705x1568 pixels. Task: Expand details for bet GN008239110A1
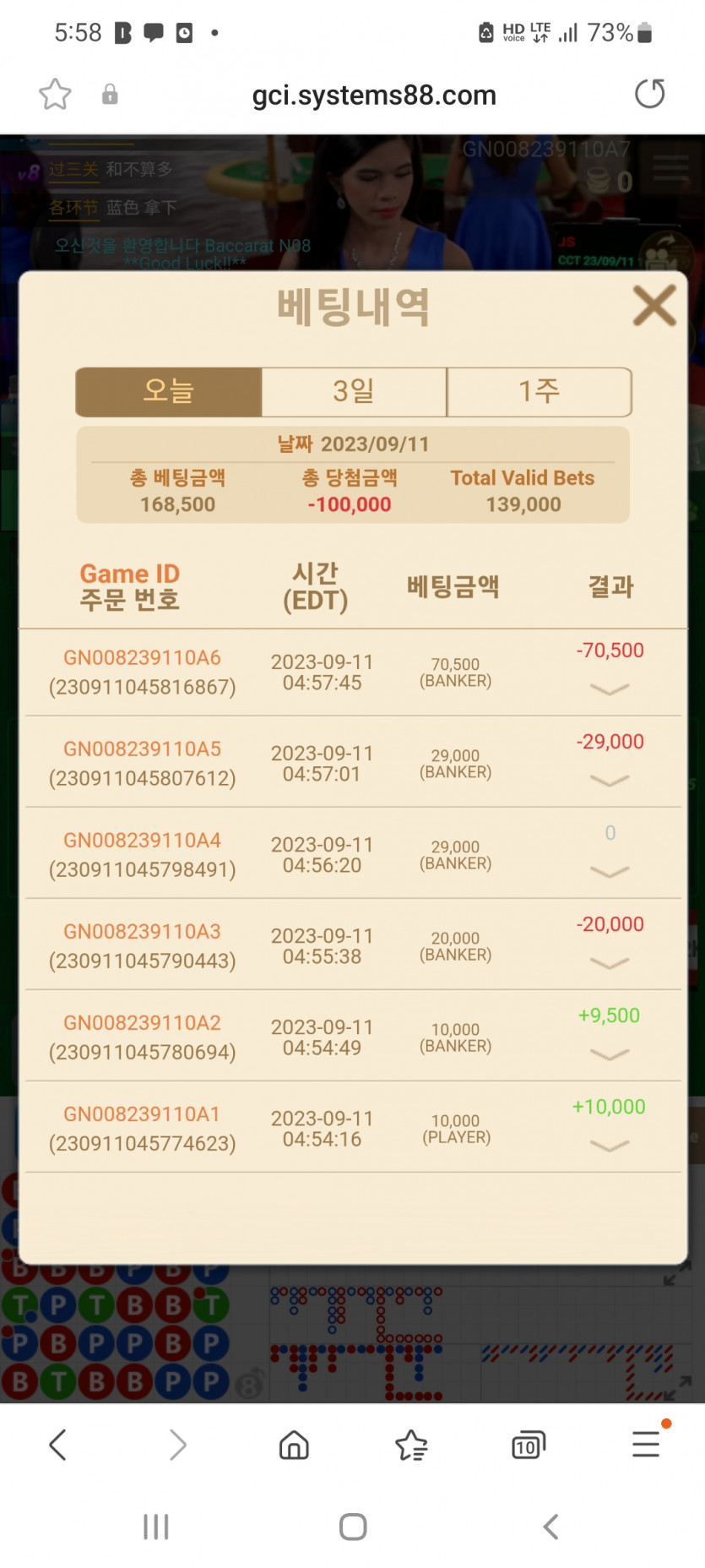tap(610, 1146)
